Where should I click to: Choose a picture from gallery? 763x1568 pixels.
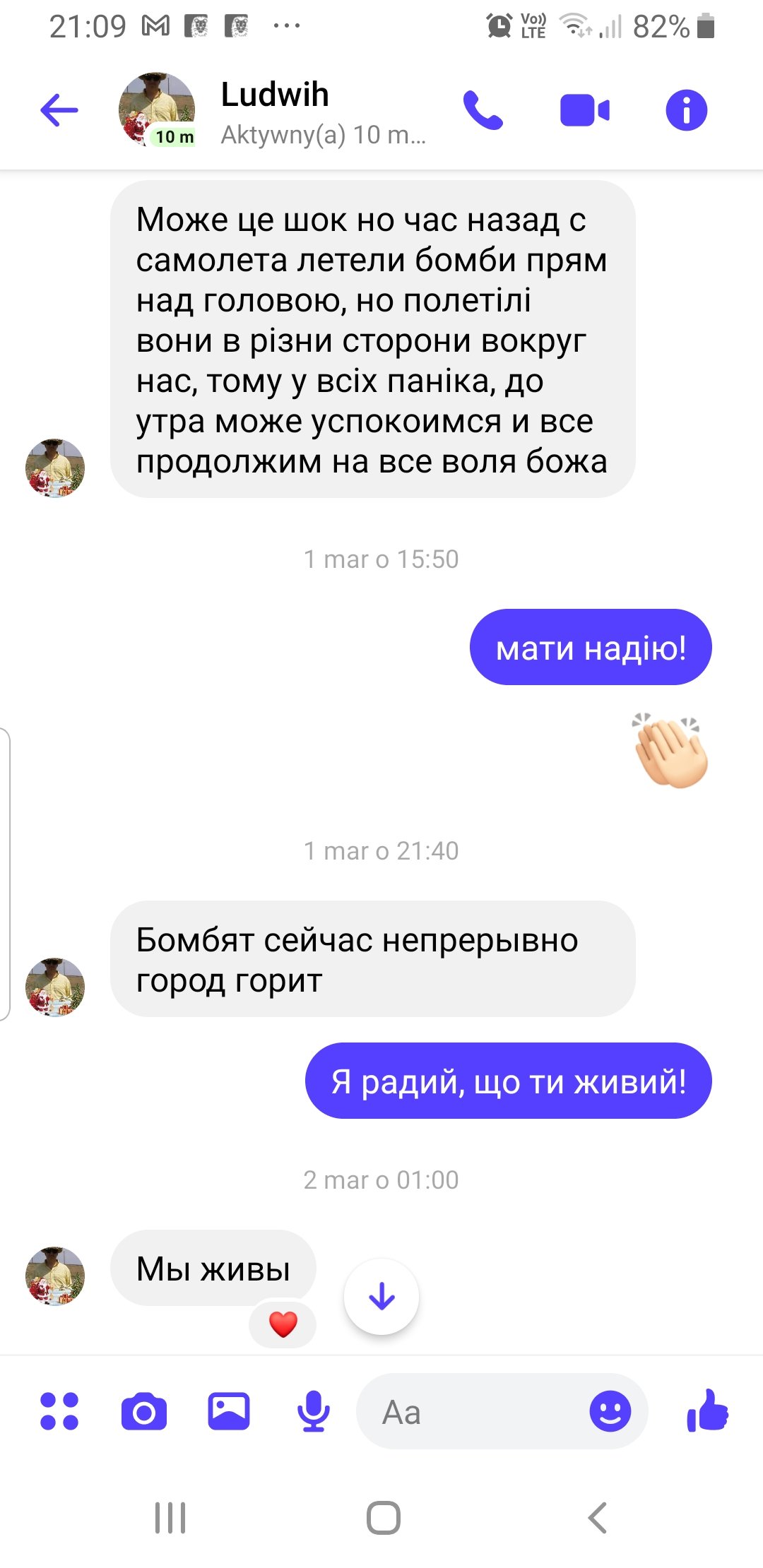[229, 1411]
